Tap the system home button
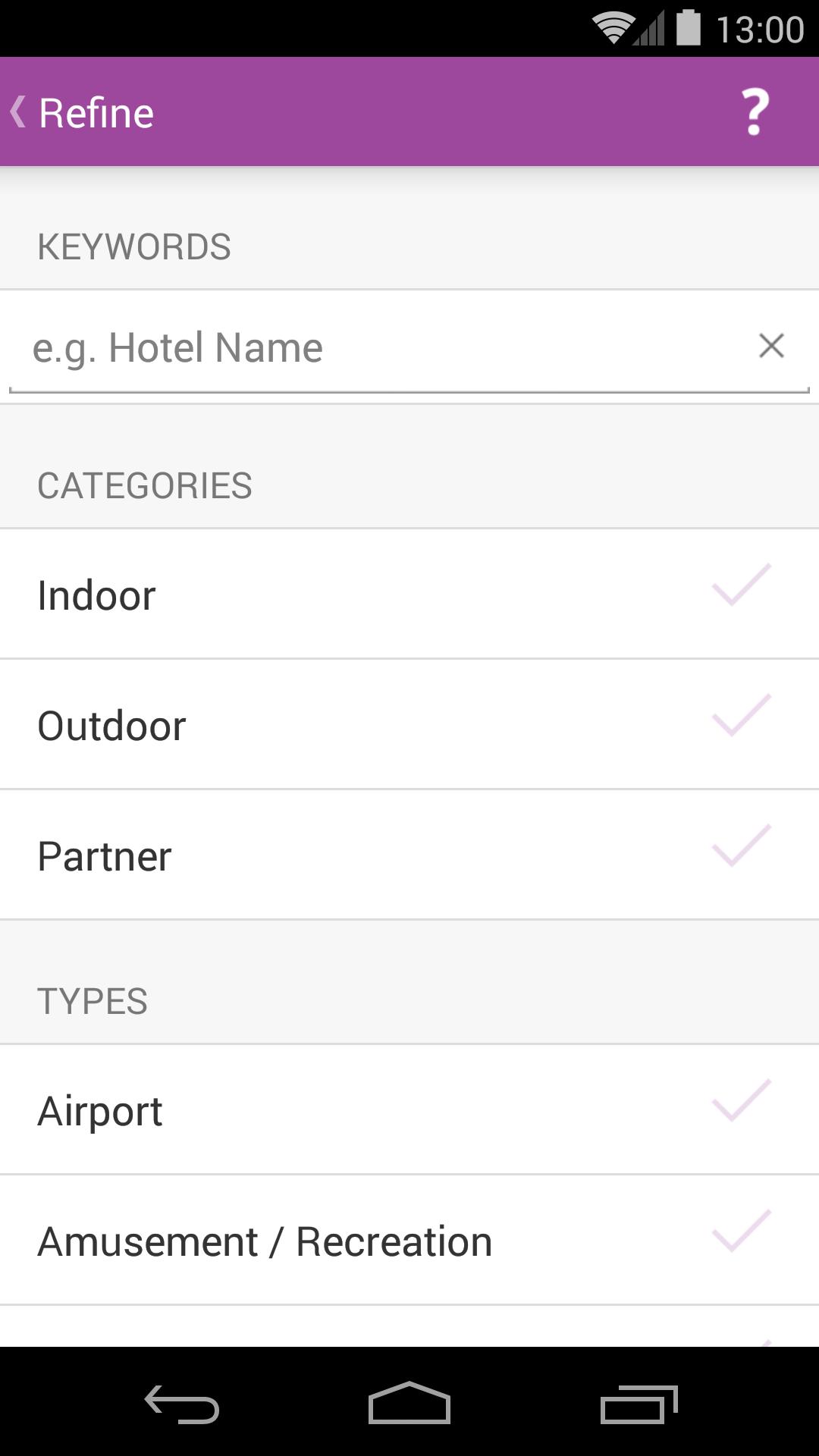The width and height of the screenshot is (819, 1456). point(409,1403)
